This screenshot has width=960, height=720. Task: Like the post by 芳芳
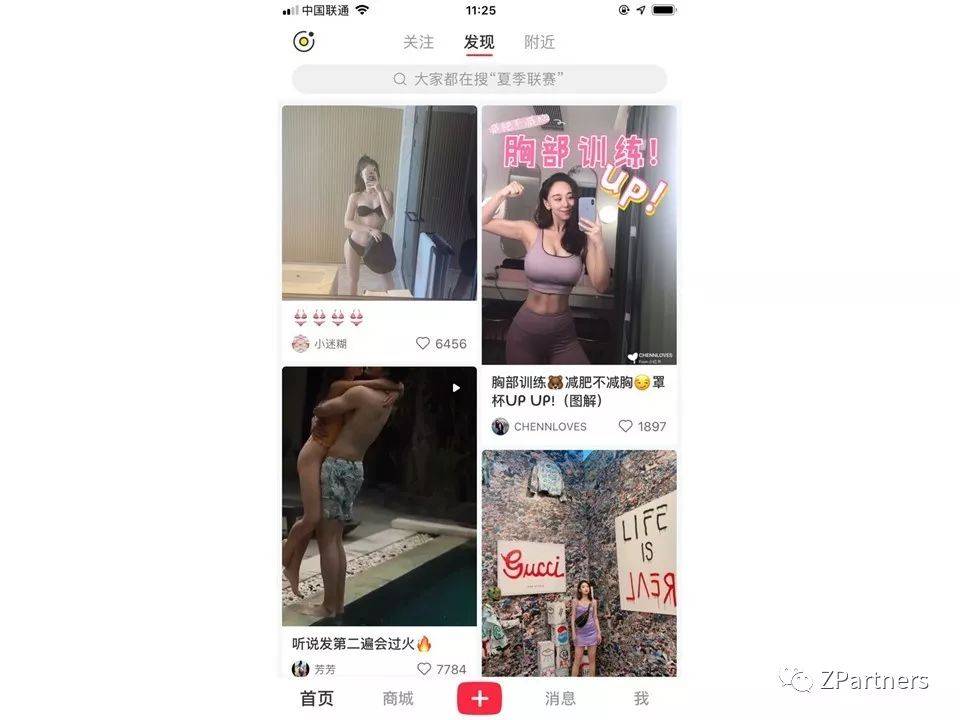click(x=424, y=668)
